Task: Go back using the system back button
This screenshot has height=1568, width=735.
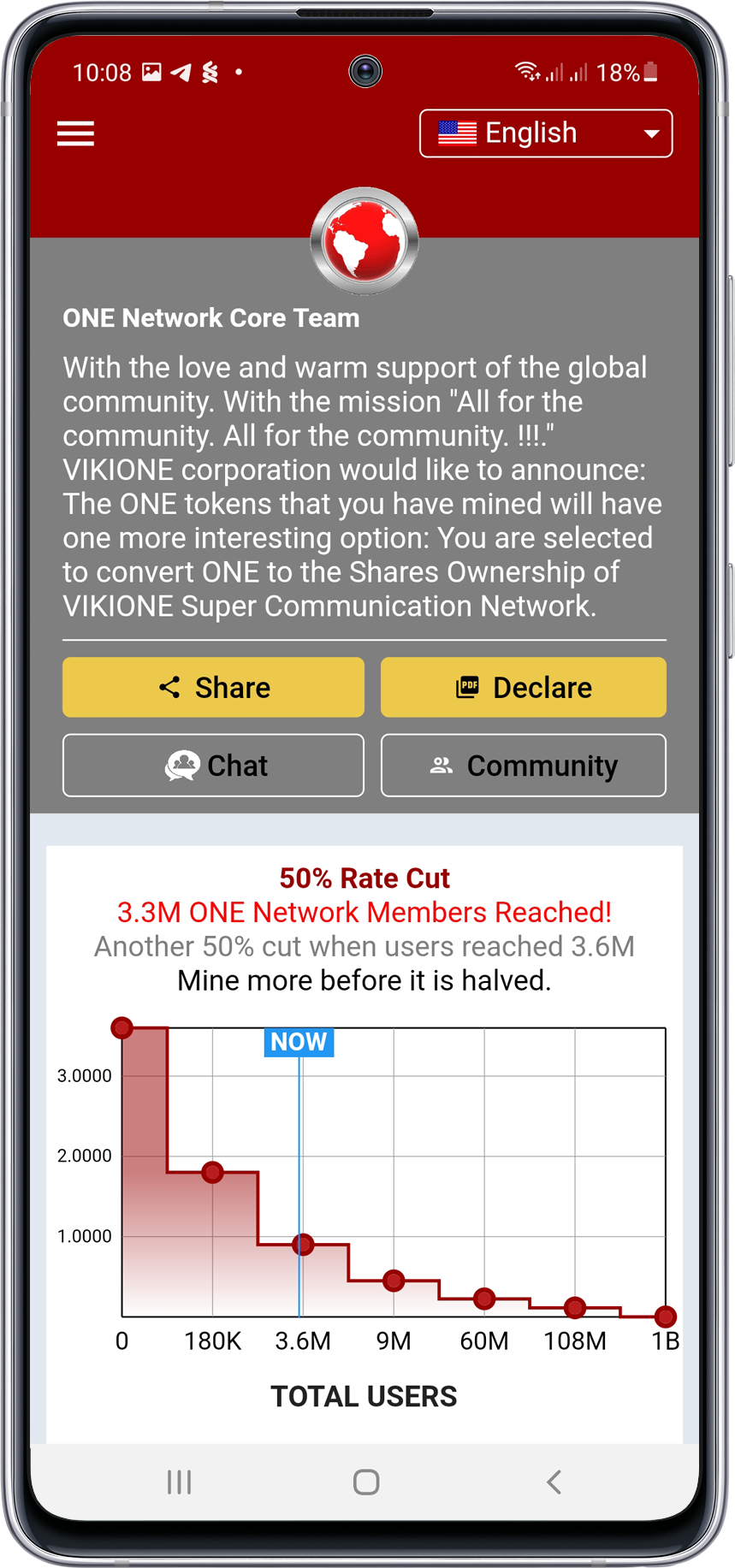Action: tap(554, 1482)
